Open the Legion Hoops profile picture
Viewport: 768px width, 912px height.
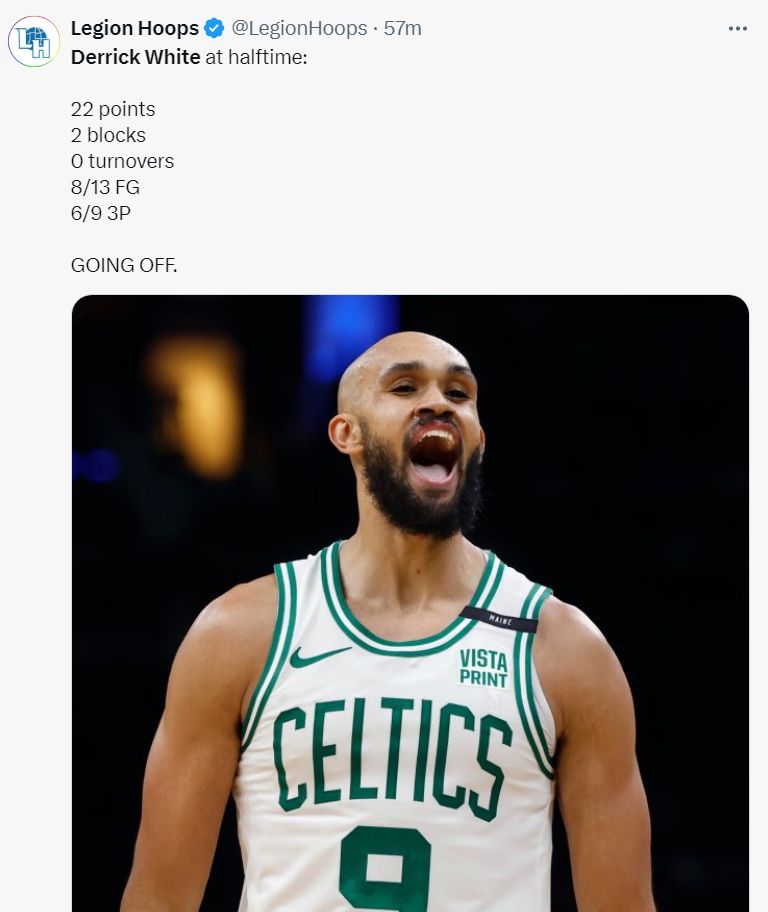34,42
